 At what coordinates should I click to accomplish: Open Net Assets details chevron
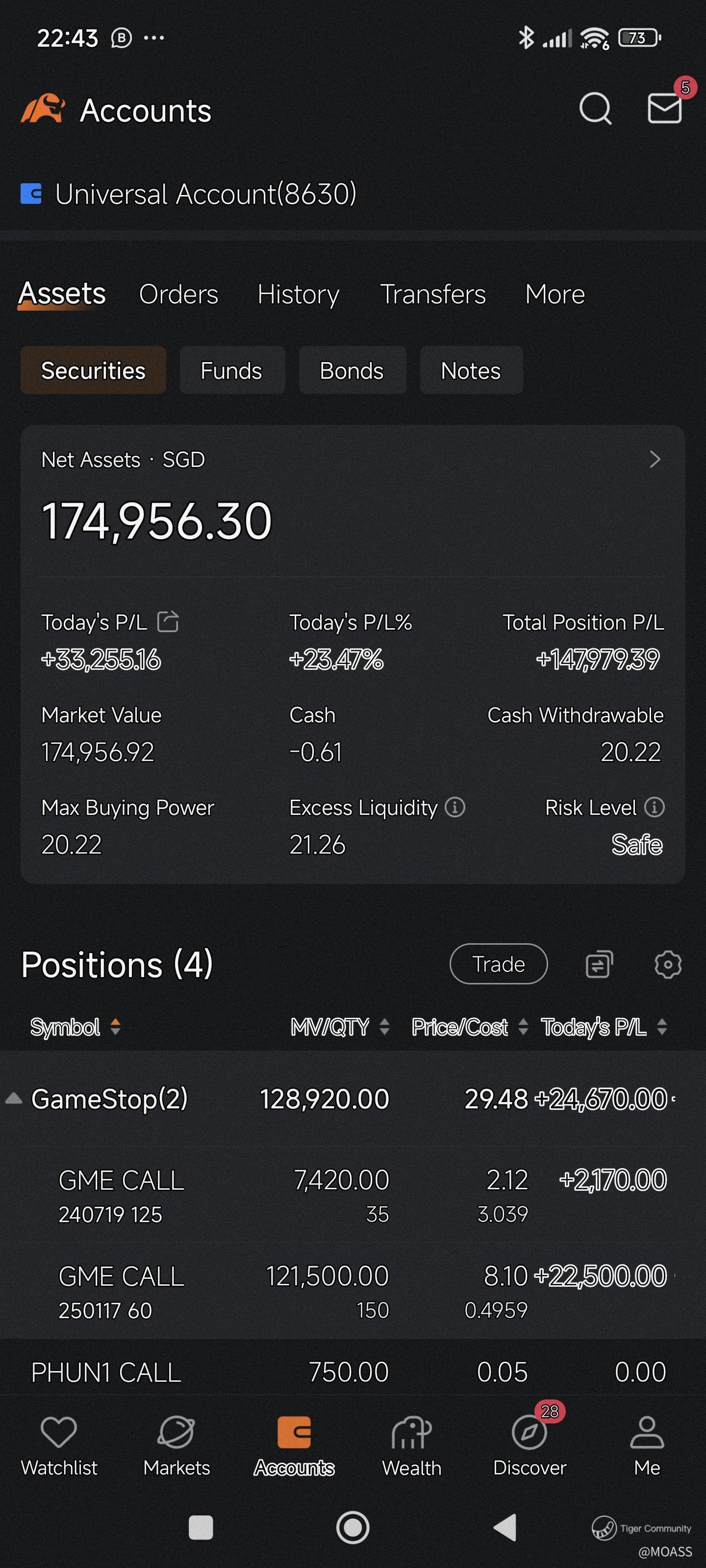coord(655,460)
